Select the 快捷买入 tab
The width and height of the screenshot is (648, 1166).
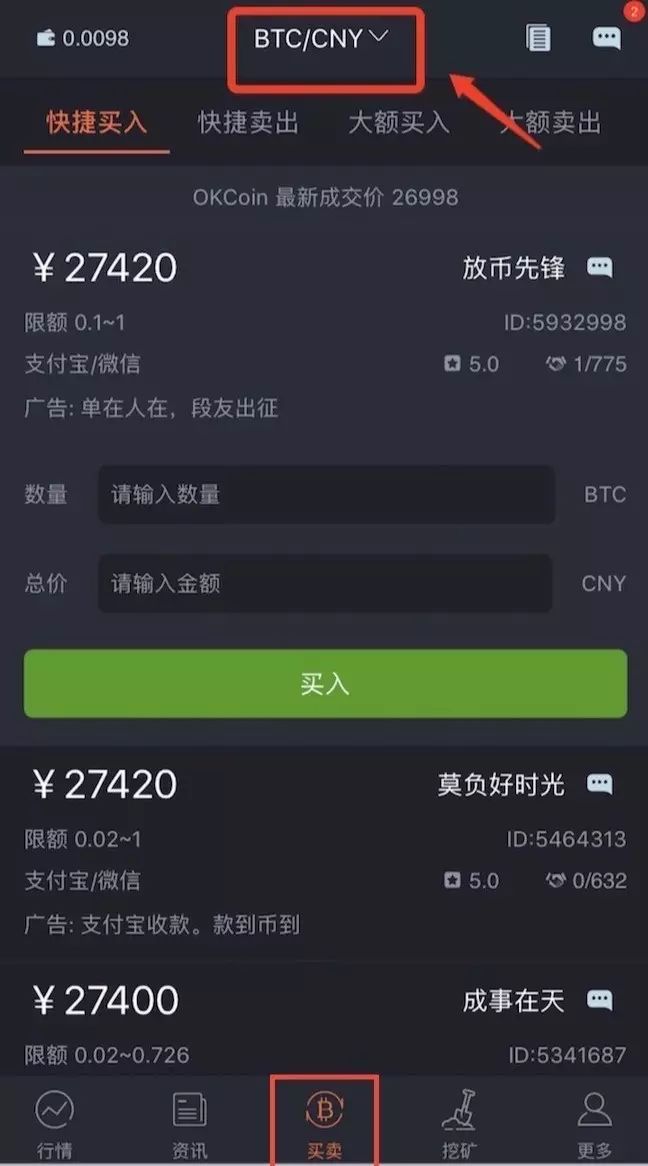click(97, 122)
